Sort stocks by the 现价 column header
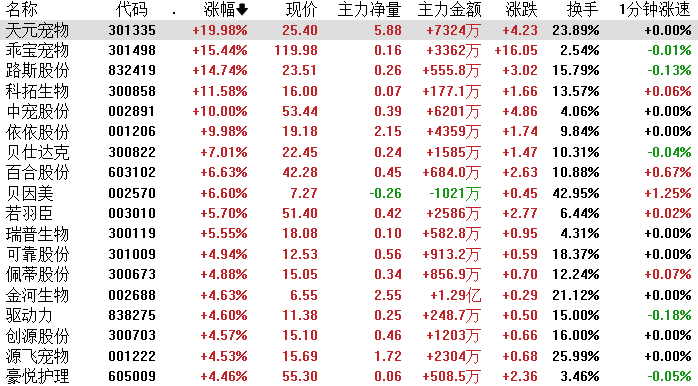Screen dimensions: 698x386 pyautogui.click(x=301, y=9)
